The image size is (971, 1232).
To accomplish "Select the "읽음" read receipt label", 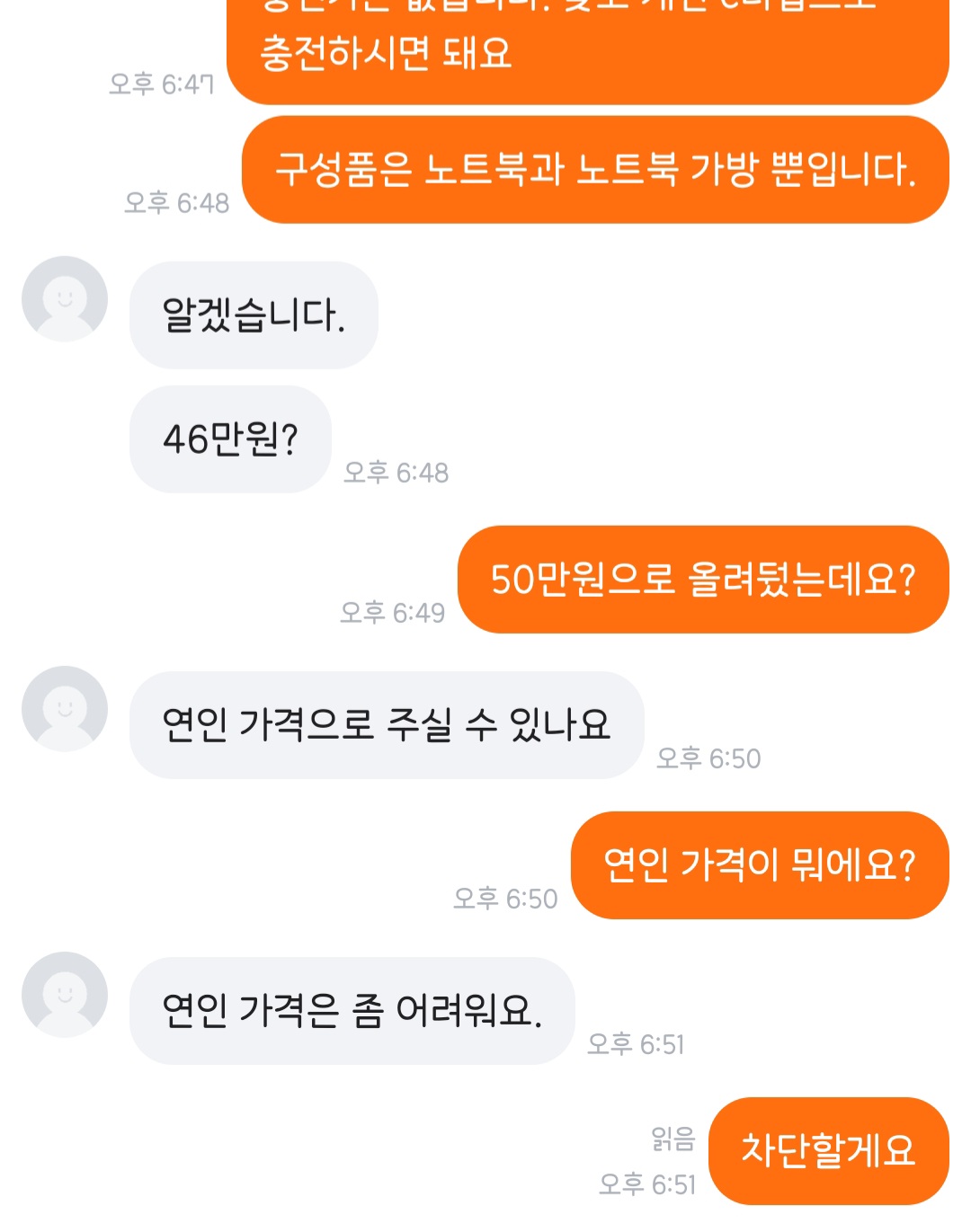I will [x=671, y=1138].
